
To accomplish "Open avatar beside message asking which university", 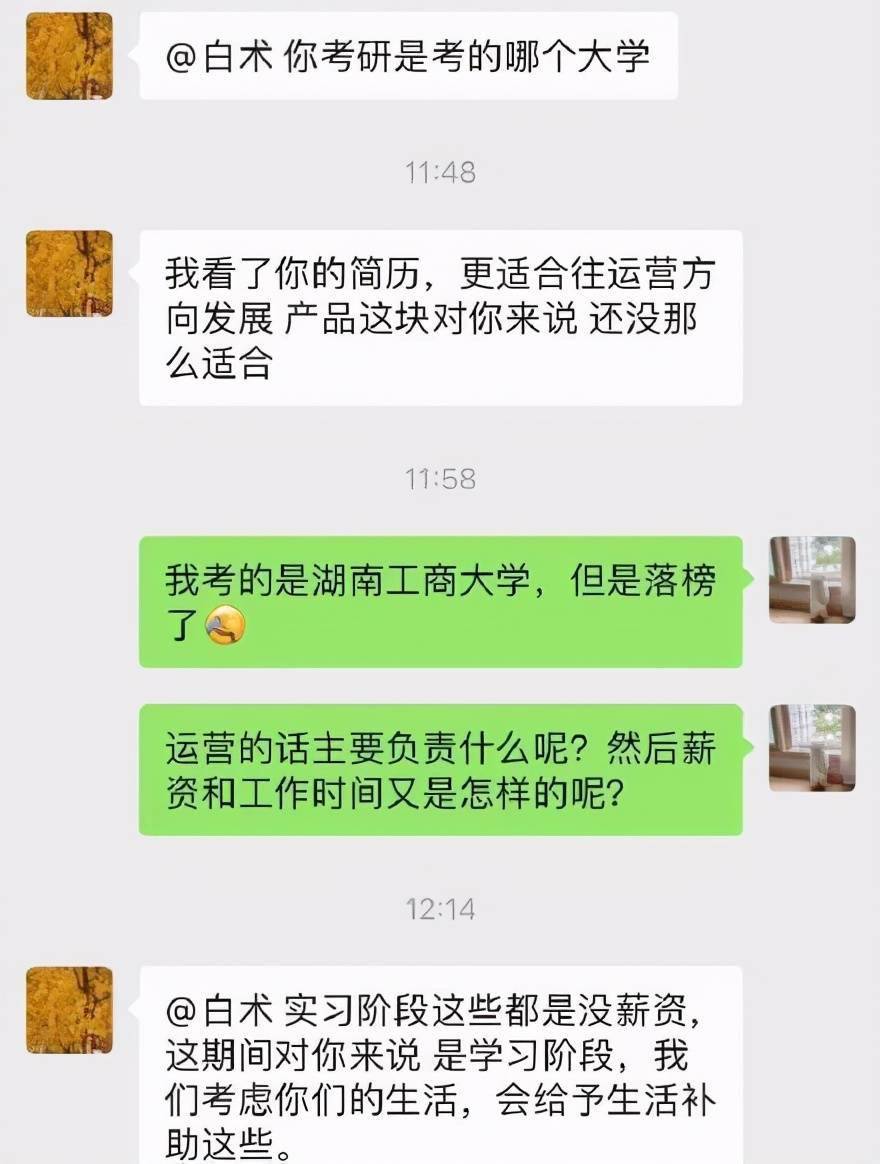I will (x=69, y=56).
